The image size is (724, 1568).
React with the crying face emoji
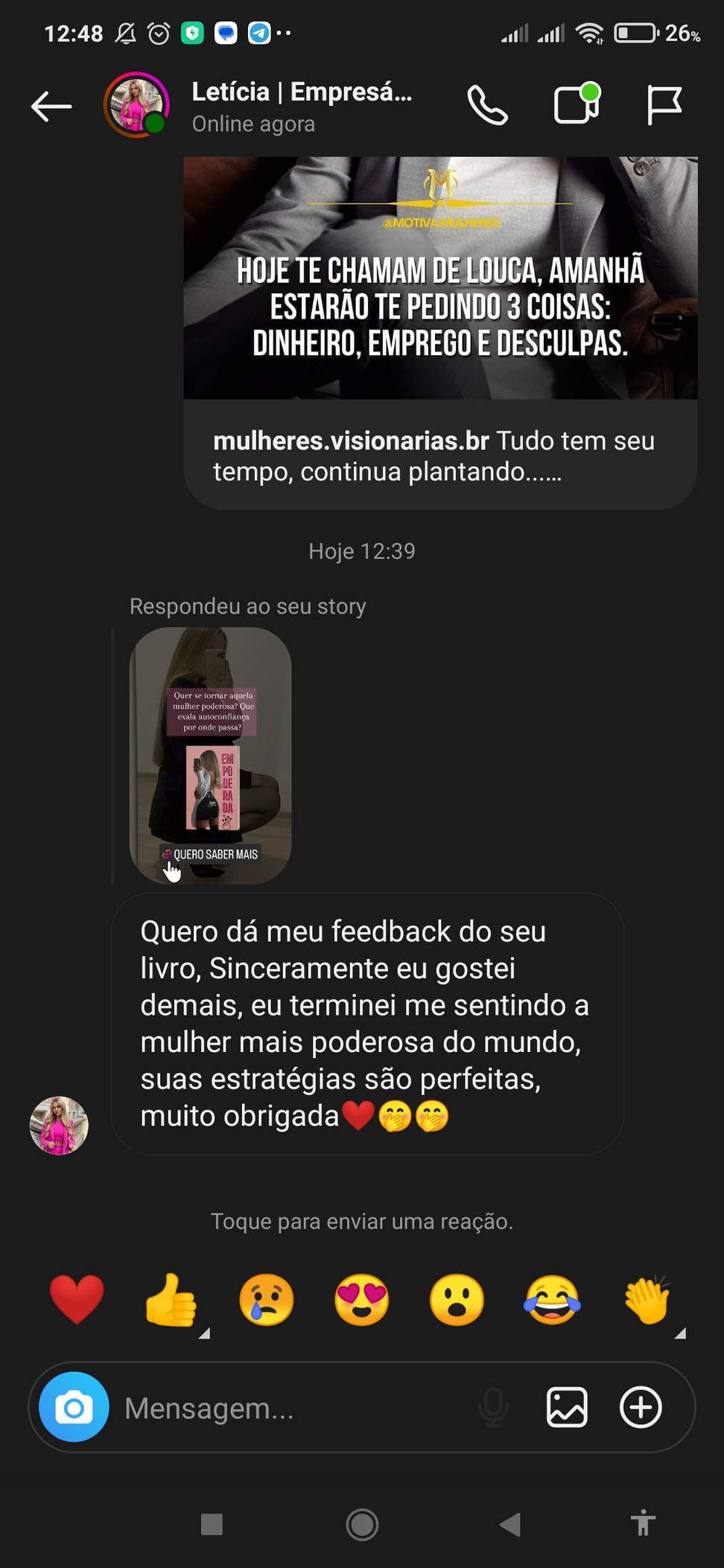[x=267, y=1300]
